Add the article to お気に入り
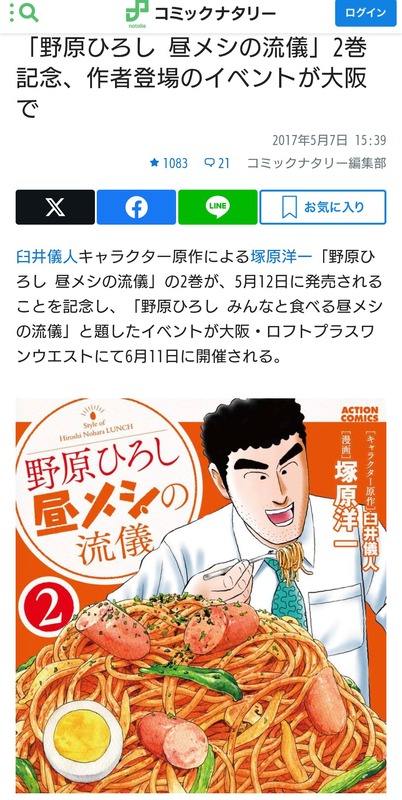Viewport: 402px width, 800px height. point(323,207)
